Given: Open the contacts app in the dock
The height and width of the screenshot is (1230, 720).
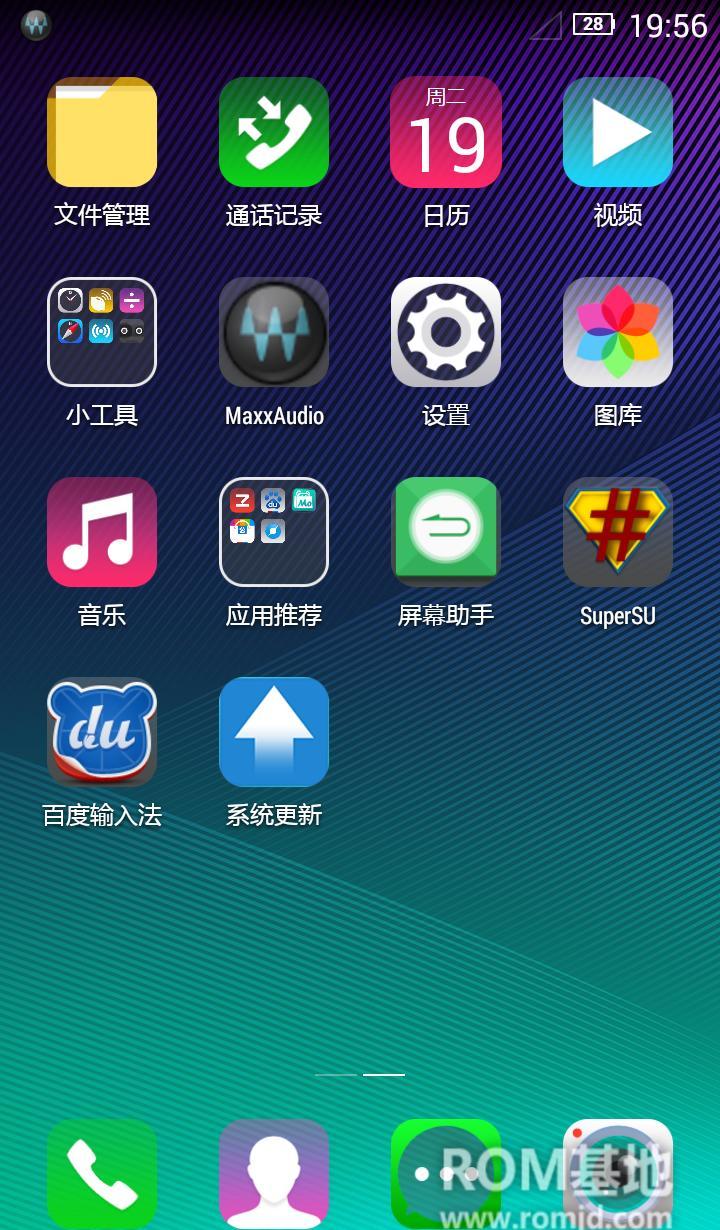Looking at the screenshot, I should (x=274, y=1172).
